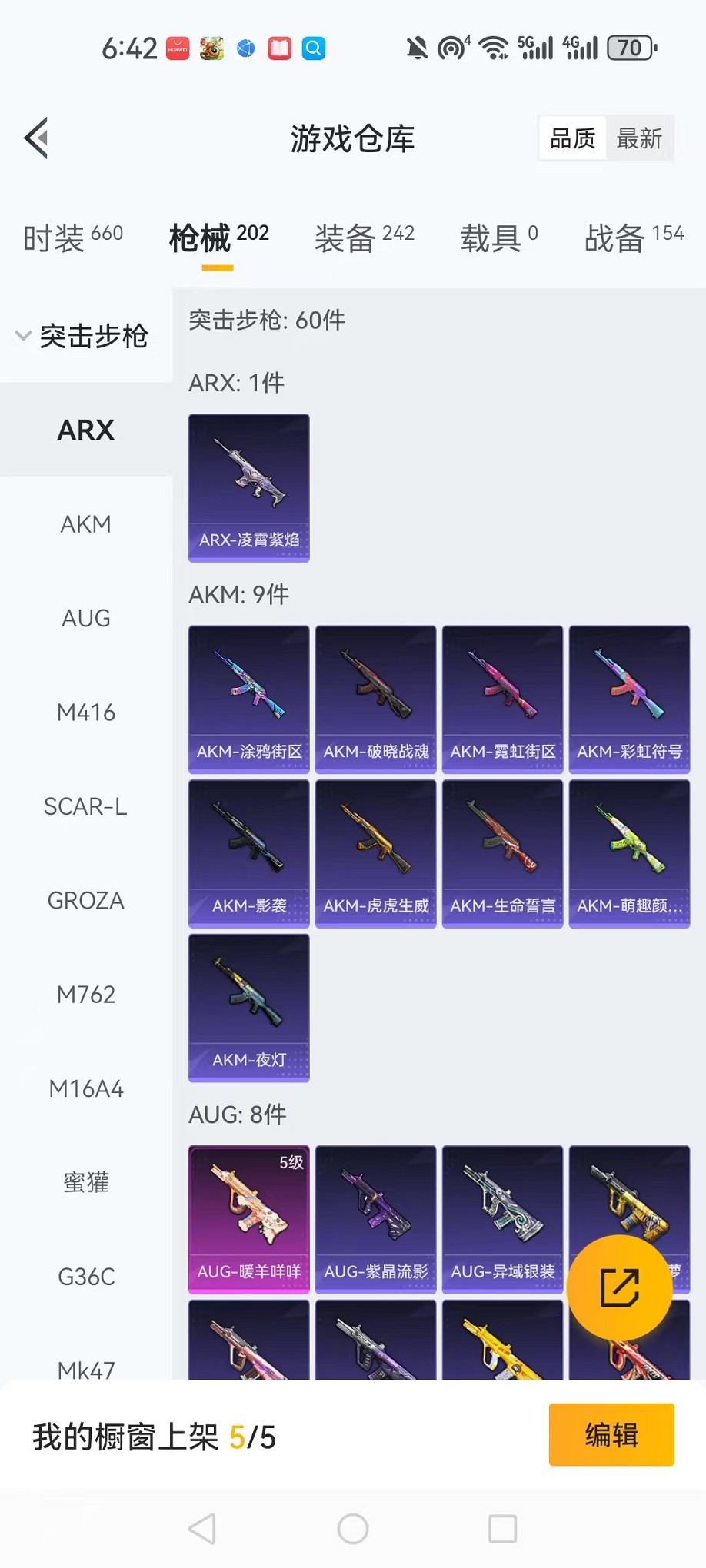Open the AKM-虎虎生威 skin

point(376,853)
